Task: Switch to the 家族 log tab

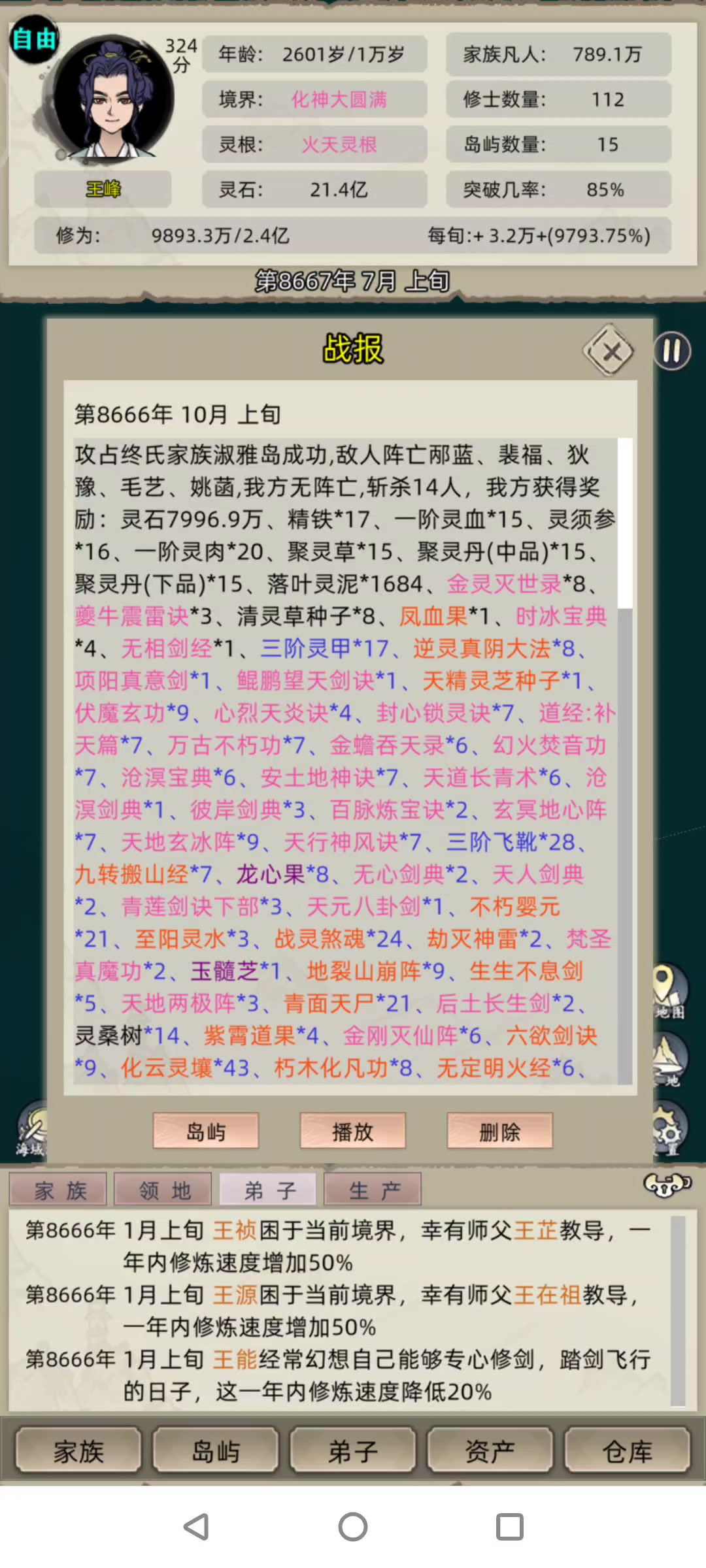Action: pyautogui.click(x=59, y=1190)
